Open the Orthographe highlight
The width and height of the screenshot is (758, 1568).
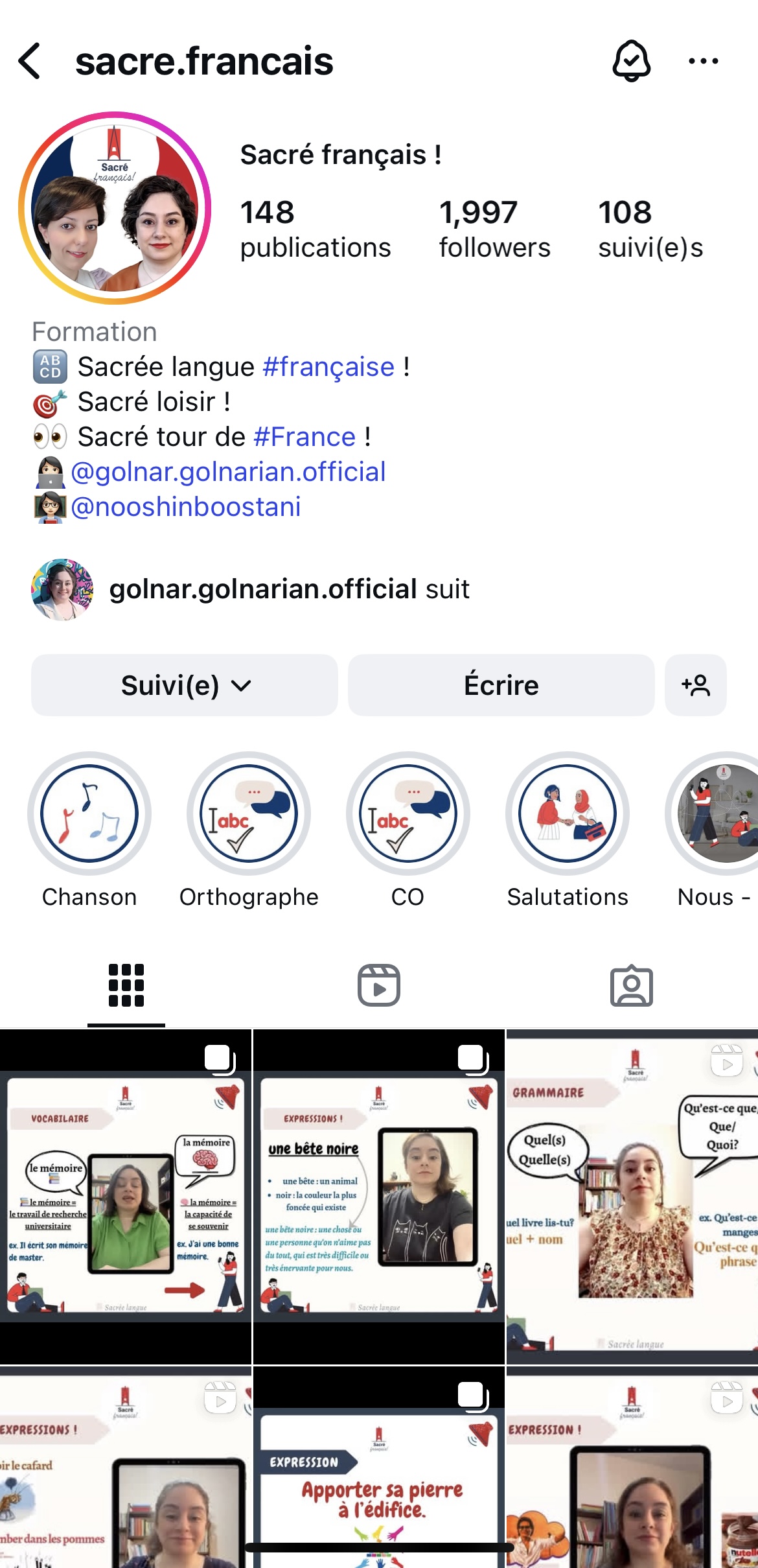coord(249,813)
